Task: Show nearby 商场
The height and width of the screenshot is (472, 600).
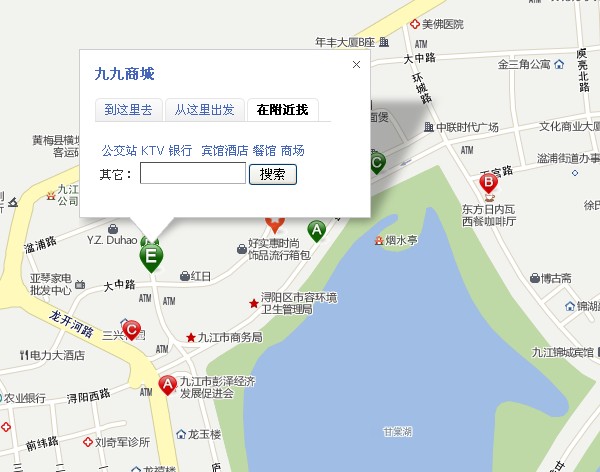Action: tap(292, 151)
